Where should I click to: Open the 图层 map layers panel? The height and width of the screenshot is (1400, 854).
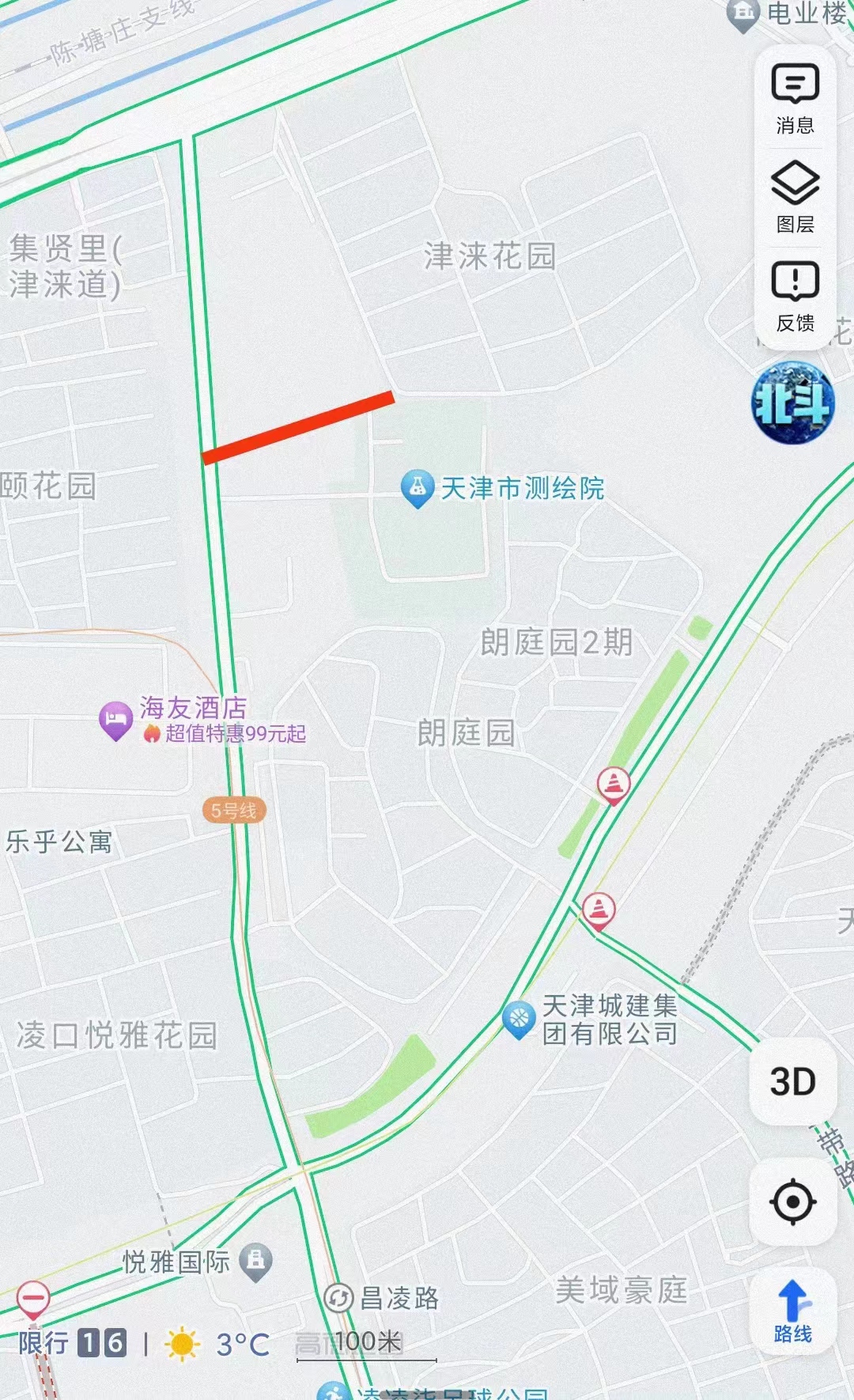pyautogui.click(x=795, y=198)
